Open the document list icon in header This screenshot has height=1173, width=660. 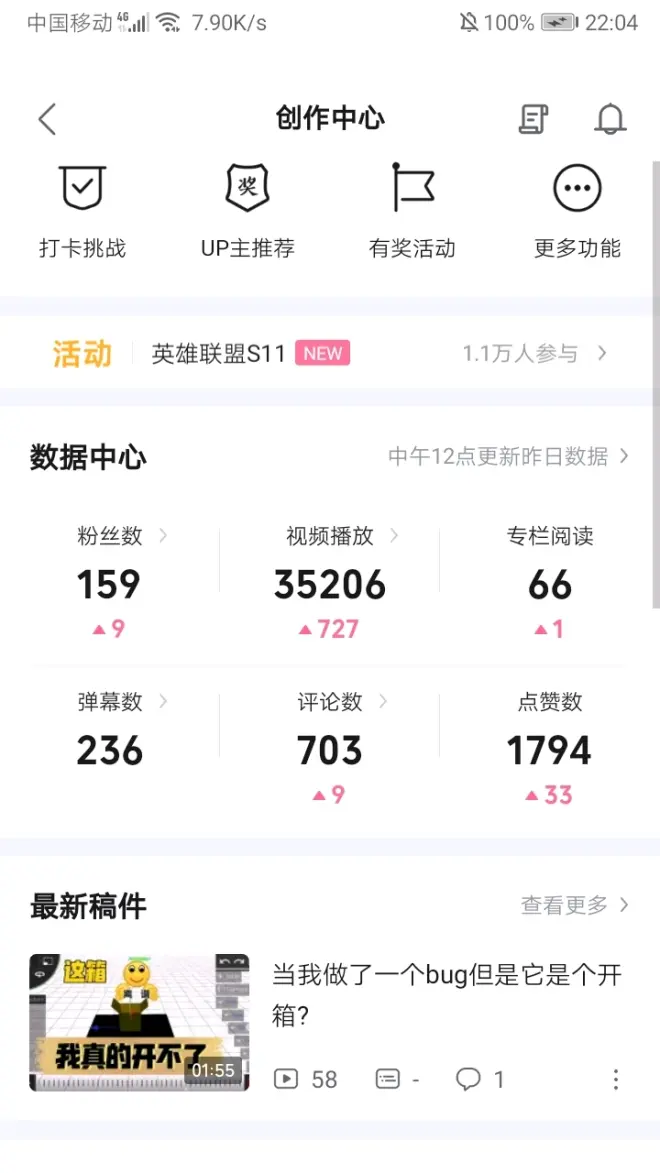click(534, 119)
